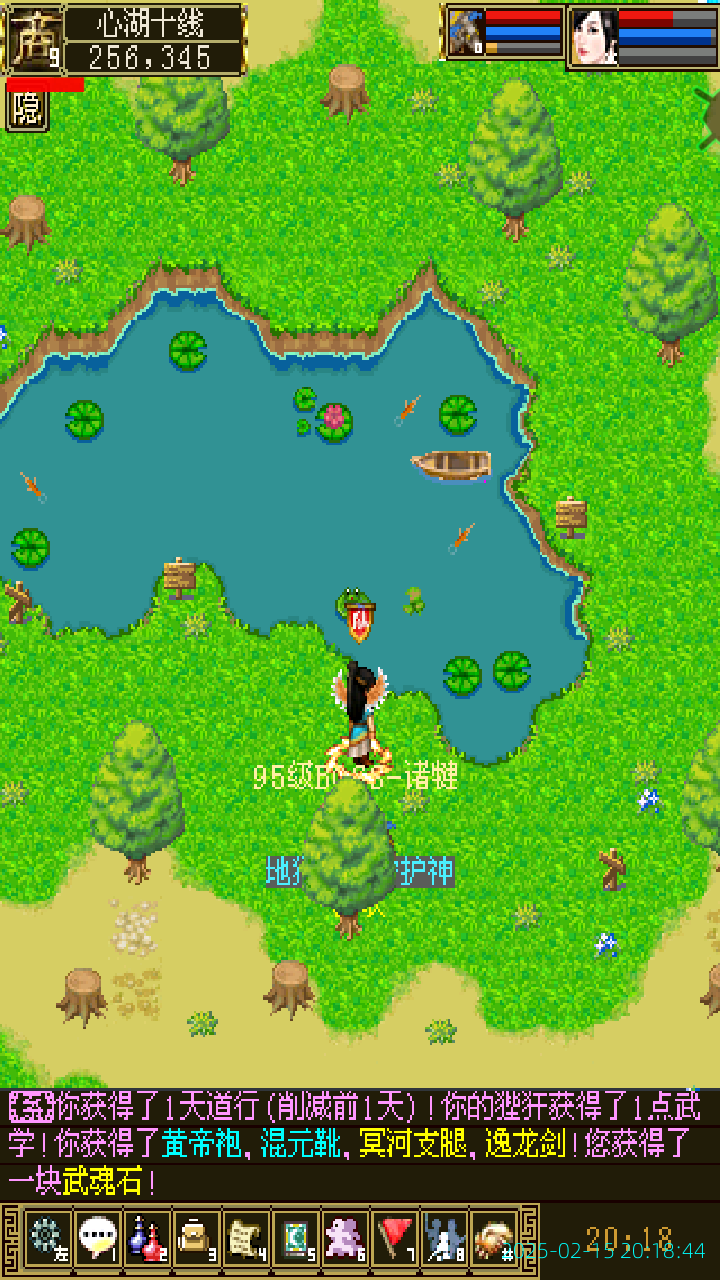Open the quest scroll

[x=246, y=1238]
